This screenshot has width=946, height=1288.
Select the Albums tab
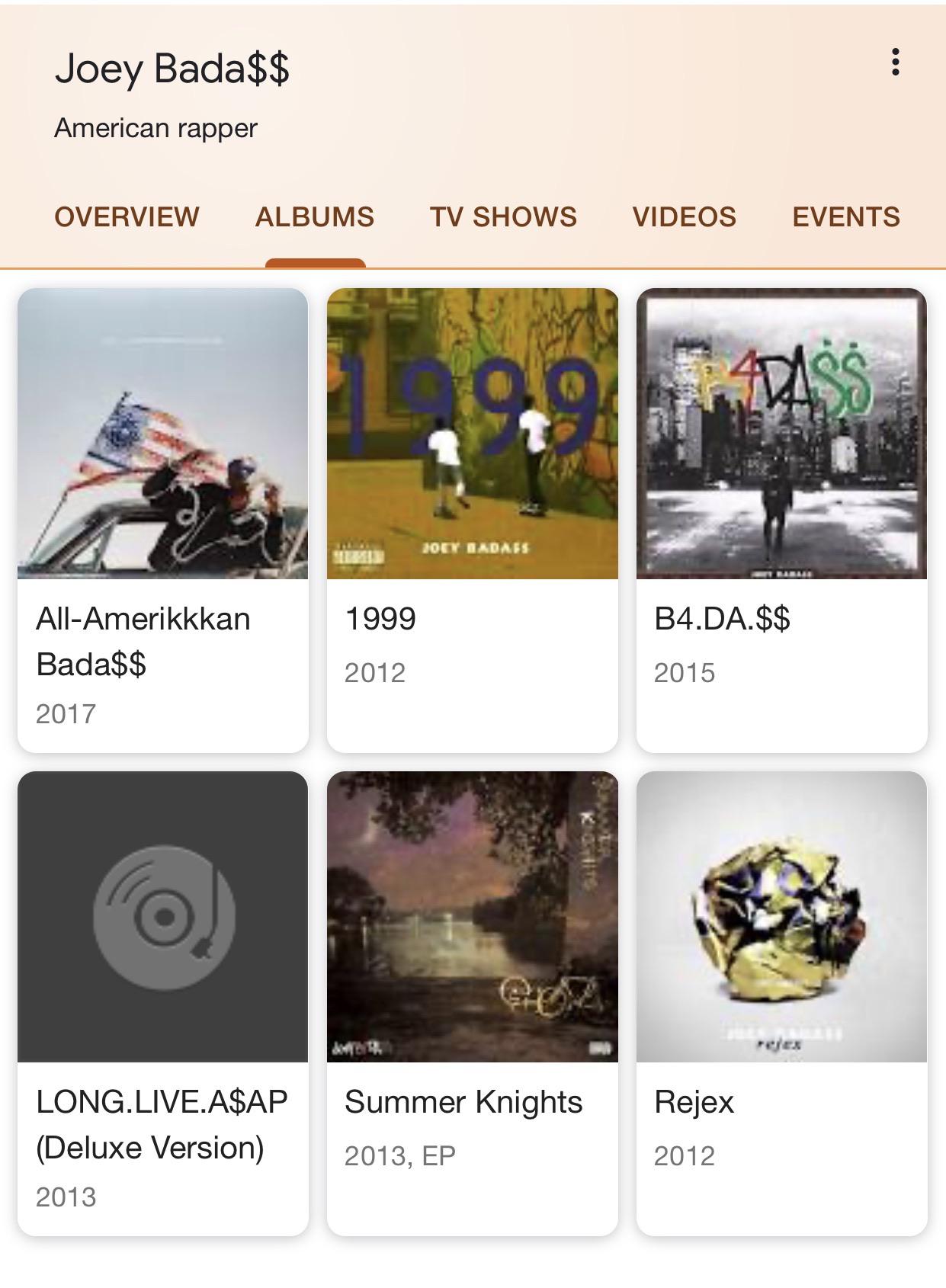pyautogui.click(x=315, y=217)
